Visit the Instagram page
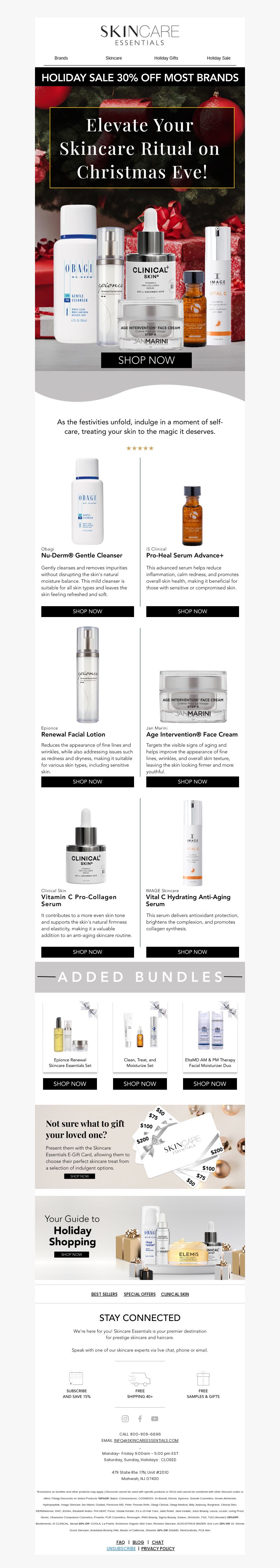The image size is (280, 1568). [x=125, y=1419]
